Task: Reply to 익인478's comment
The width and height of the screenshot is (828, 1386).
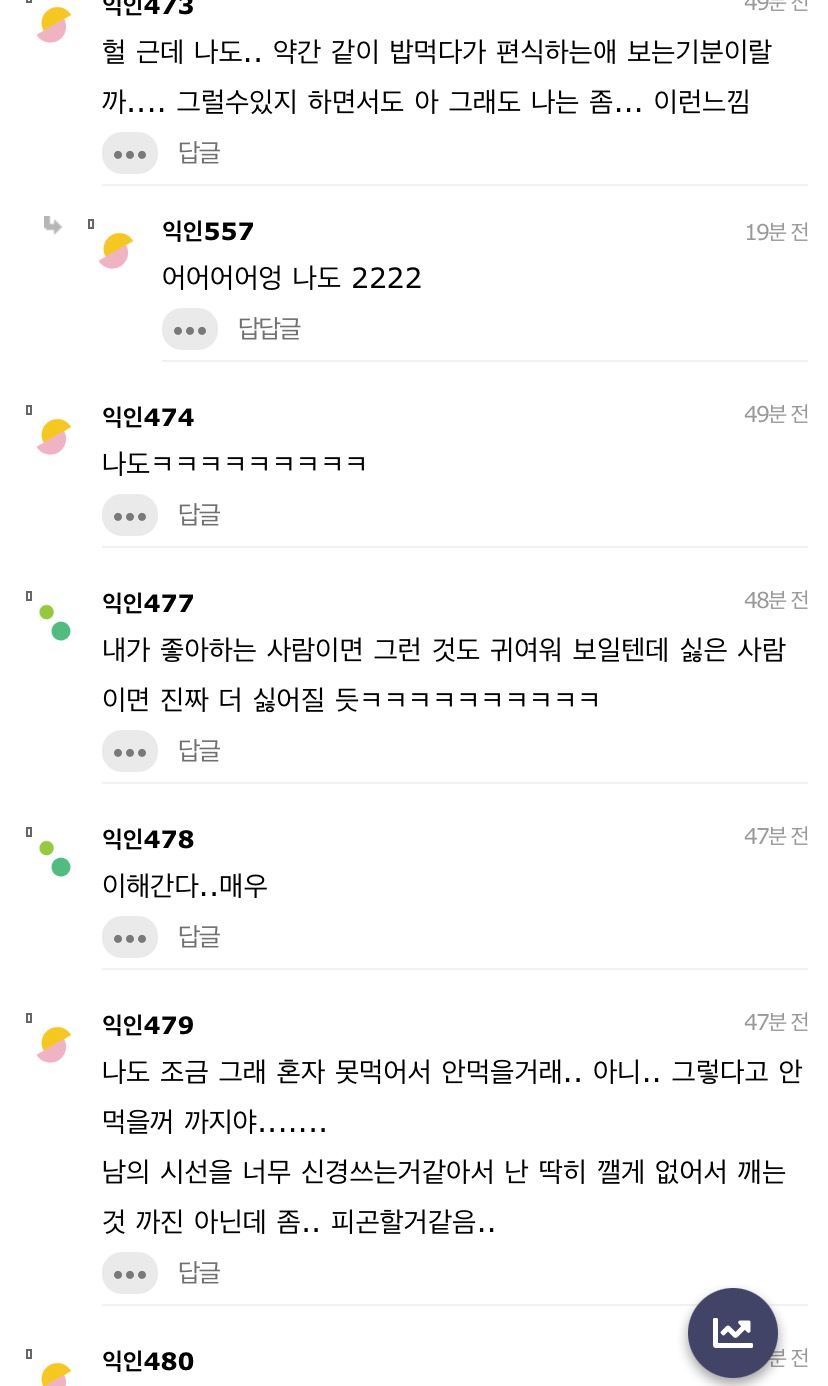Action: point(199,937)
